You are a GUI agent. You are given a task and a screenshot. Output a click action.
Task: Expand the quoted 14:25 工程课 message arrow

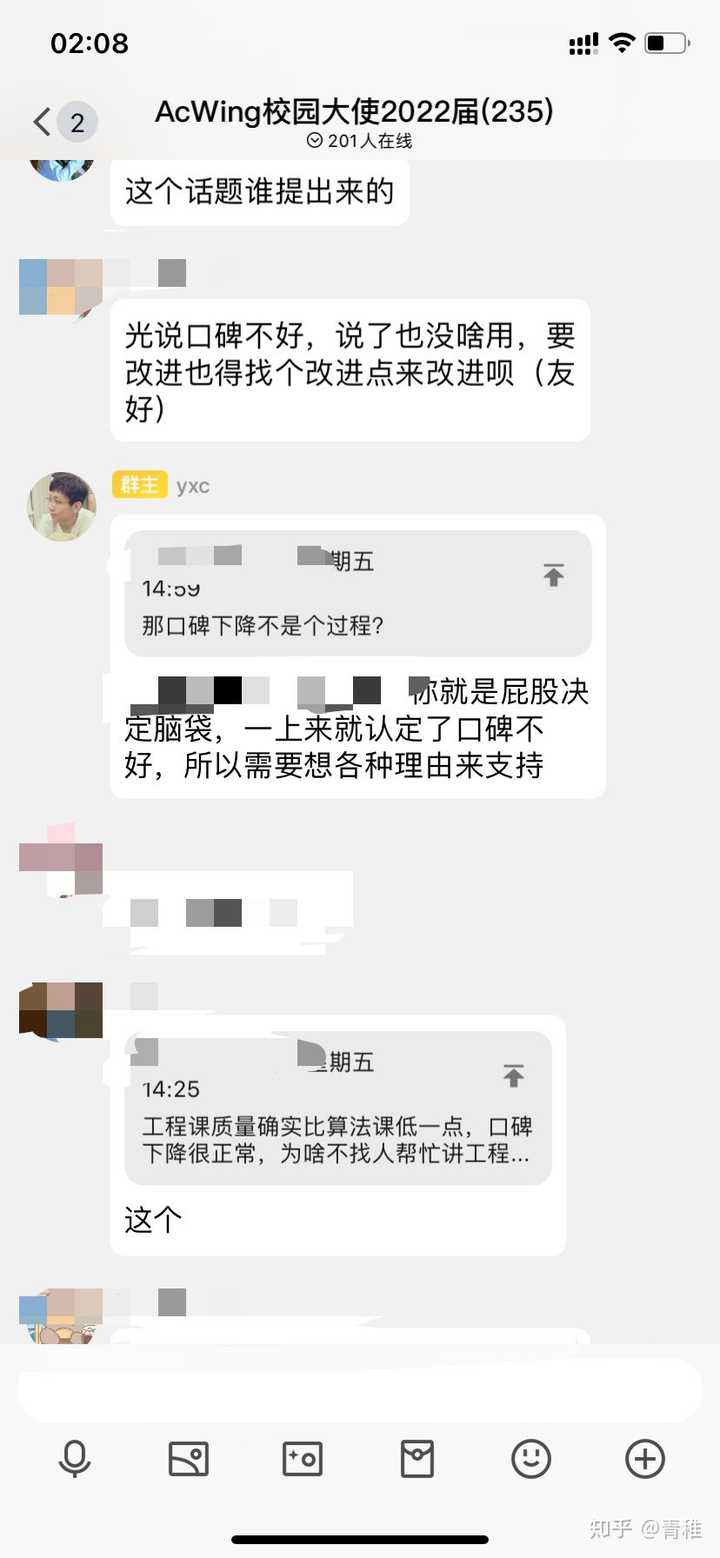513,1076
